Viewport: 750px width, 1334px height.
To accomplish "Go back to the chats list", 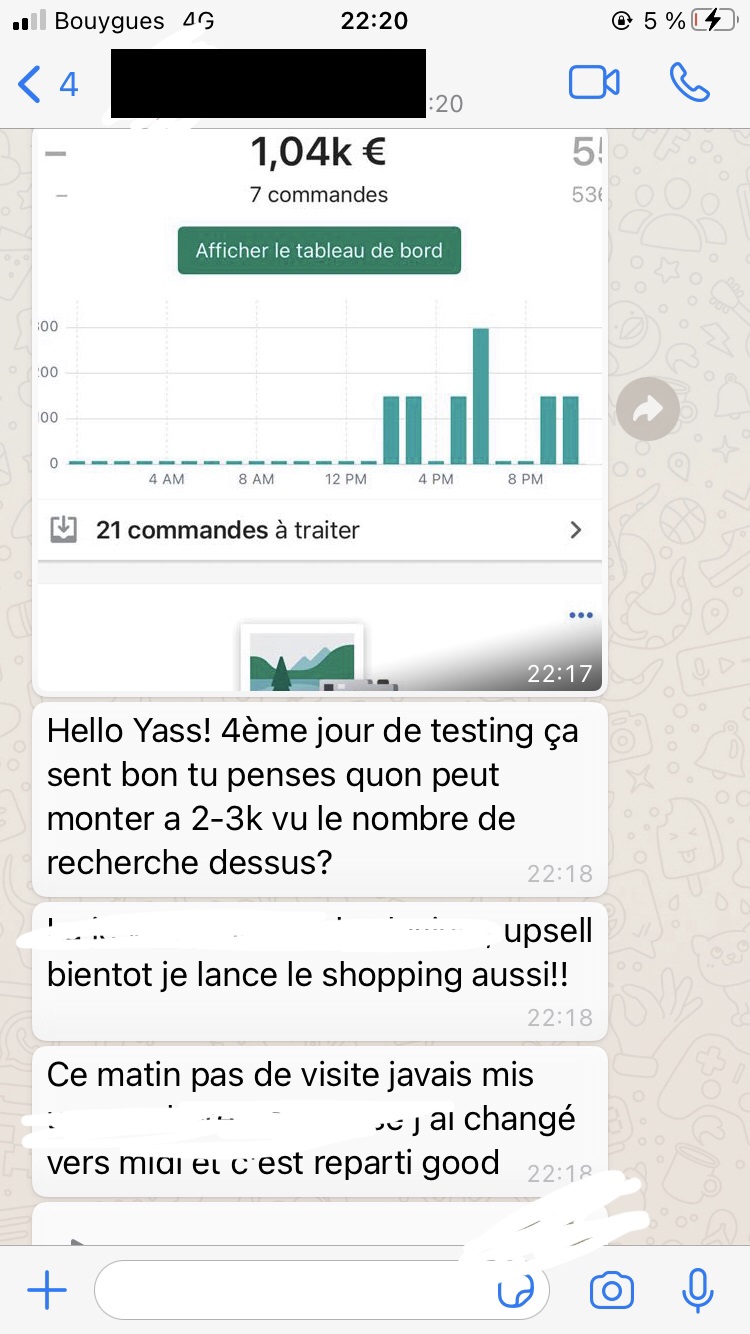I will [x=45, y=84].
